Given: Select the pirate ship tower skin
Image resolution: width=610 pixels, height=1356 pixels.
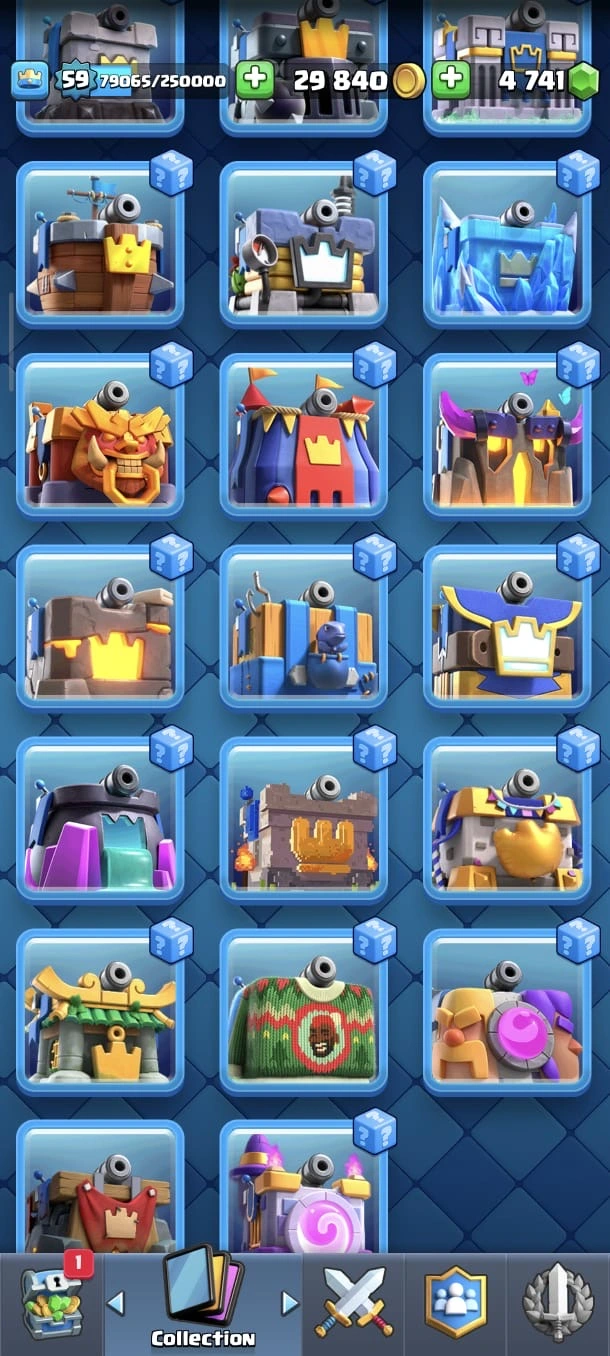Looking at the screenshot, I should (100, 245).
